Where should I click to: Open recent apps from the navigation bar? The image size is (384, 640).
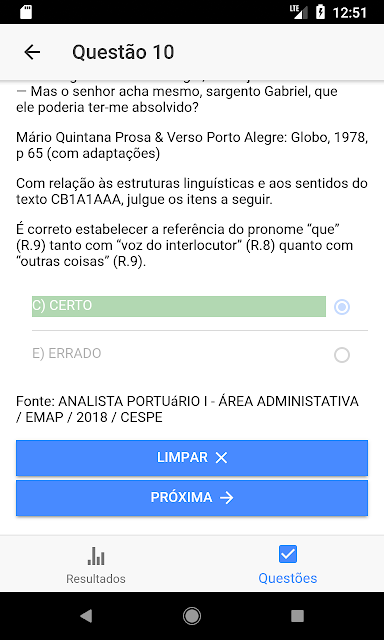coord(297,616)
